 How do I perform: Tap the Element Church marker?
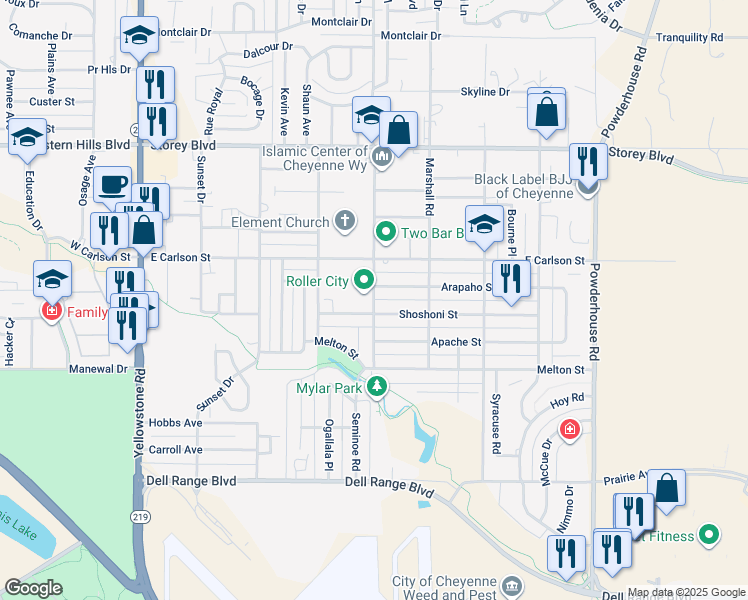345,221
